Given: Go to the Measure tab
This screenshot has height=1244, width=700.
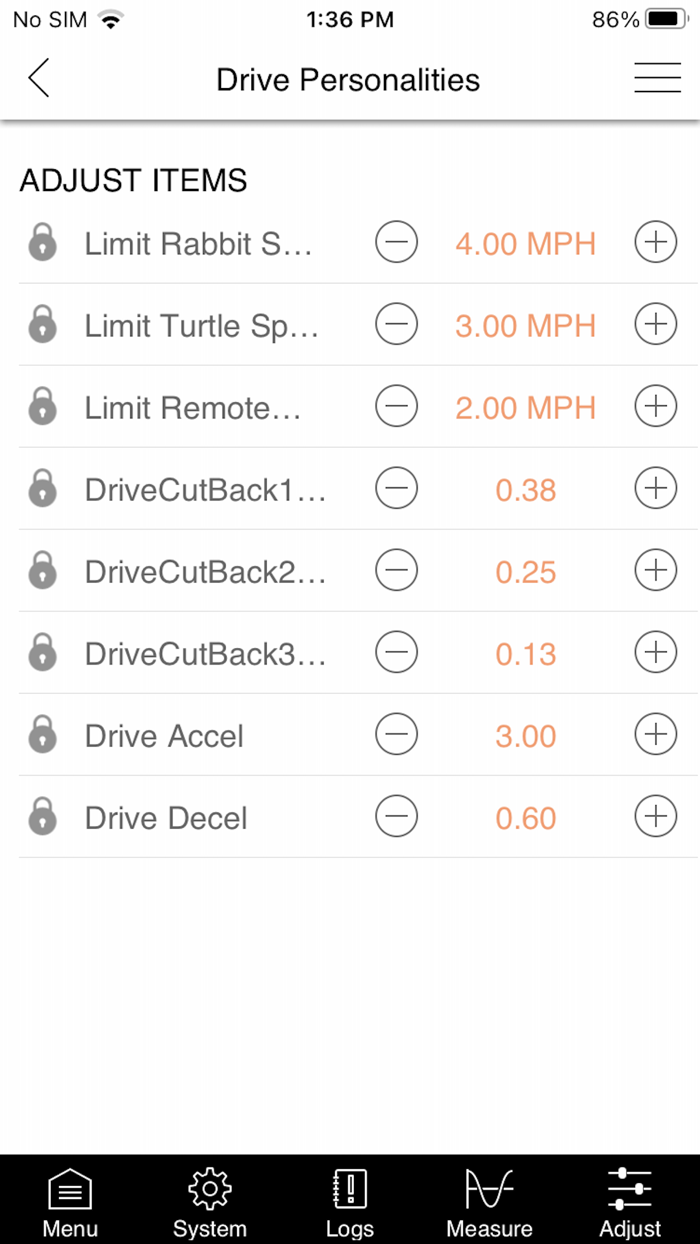Looking at the screenshot, I should pos(490,1203).
